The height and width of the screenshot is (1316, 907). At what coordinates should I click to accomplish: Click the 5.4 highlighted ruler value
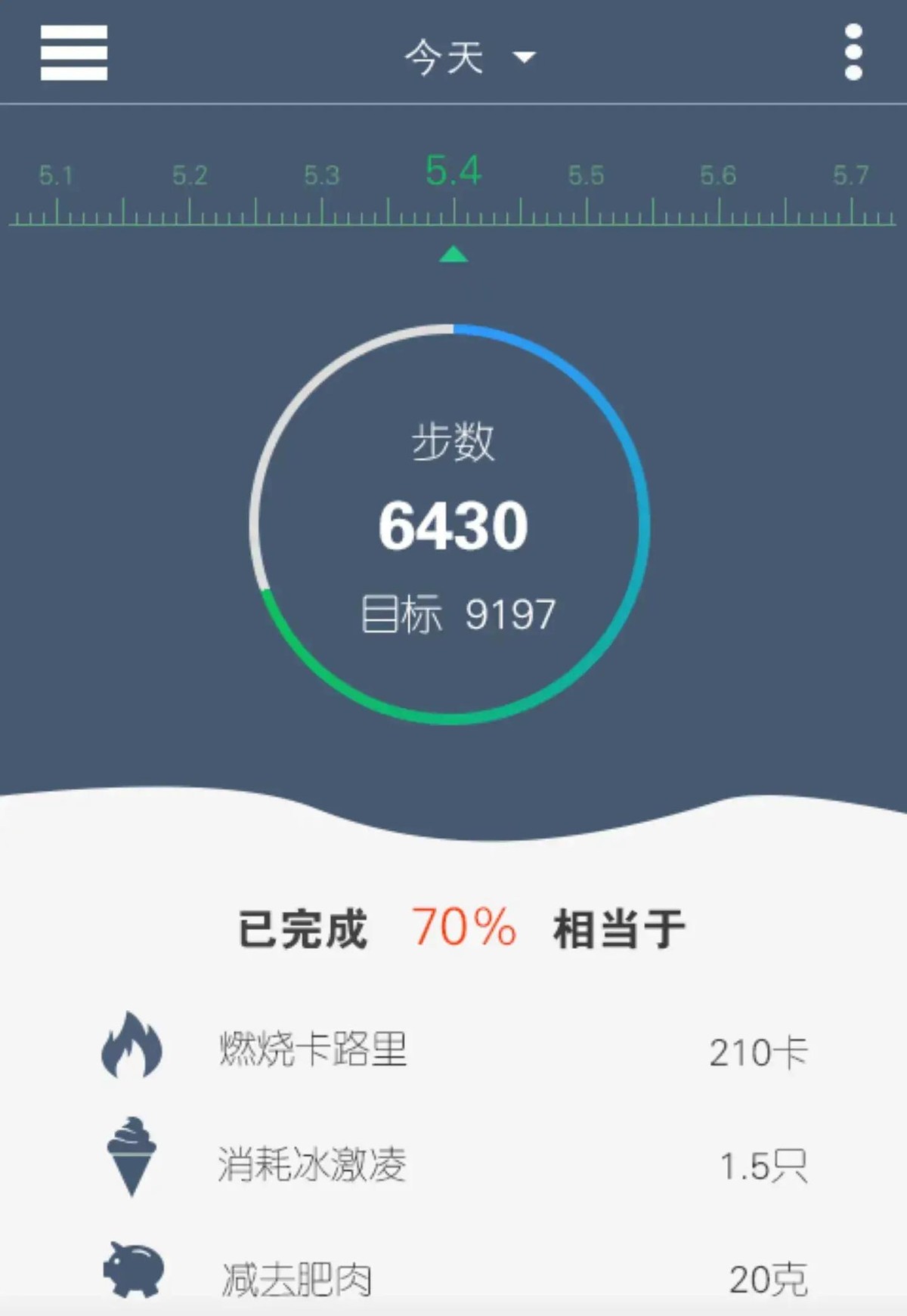click(452, 170)
